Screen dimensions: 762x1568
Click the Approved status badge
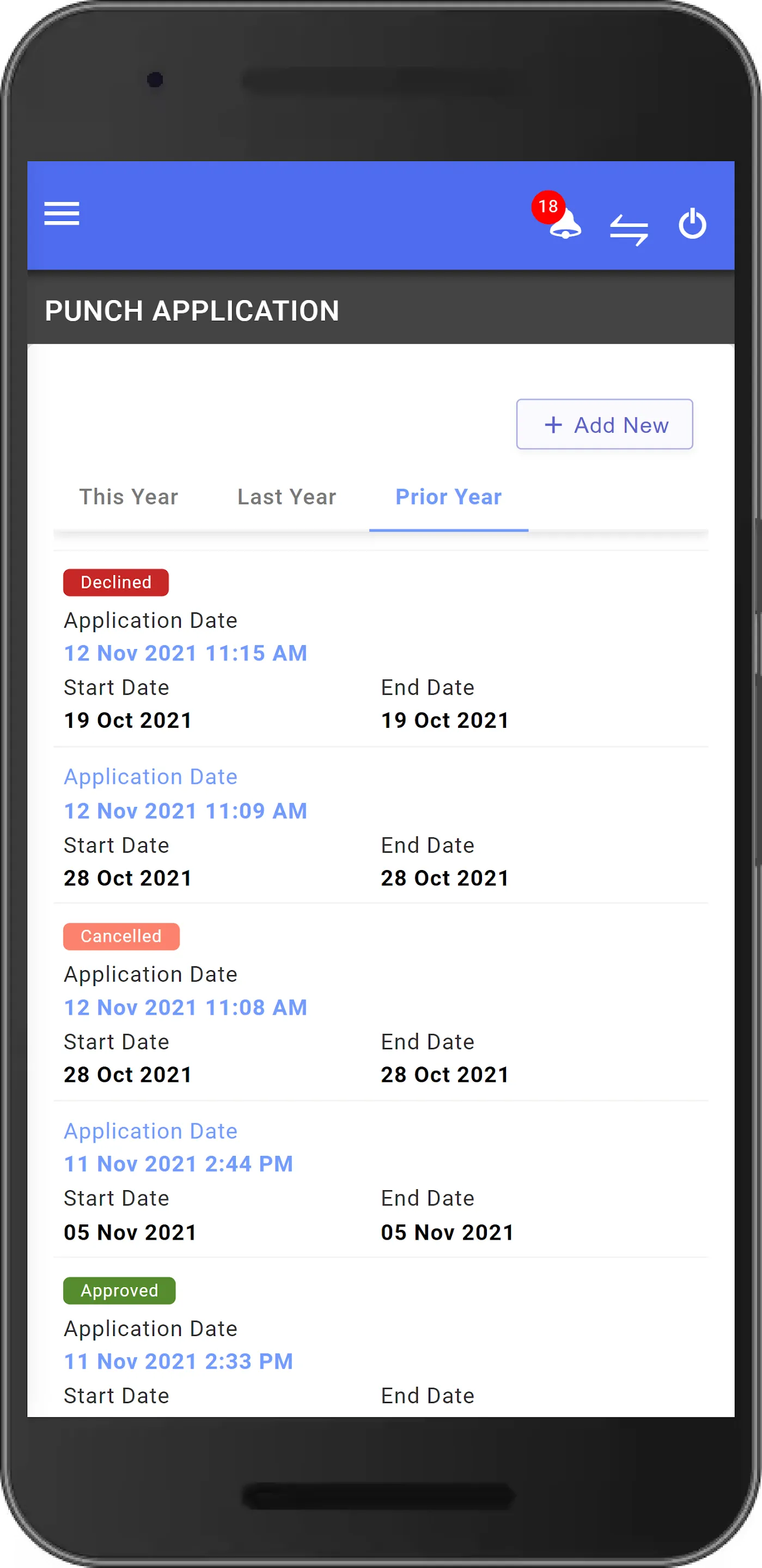click(x=119, y=1290)
